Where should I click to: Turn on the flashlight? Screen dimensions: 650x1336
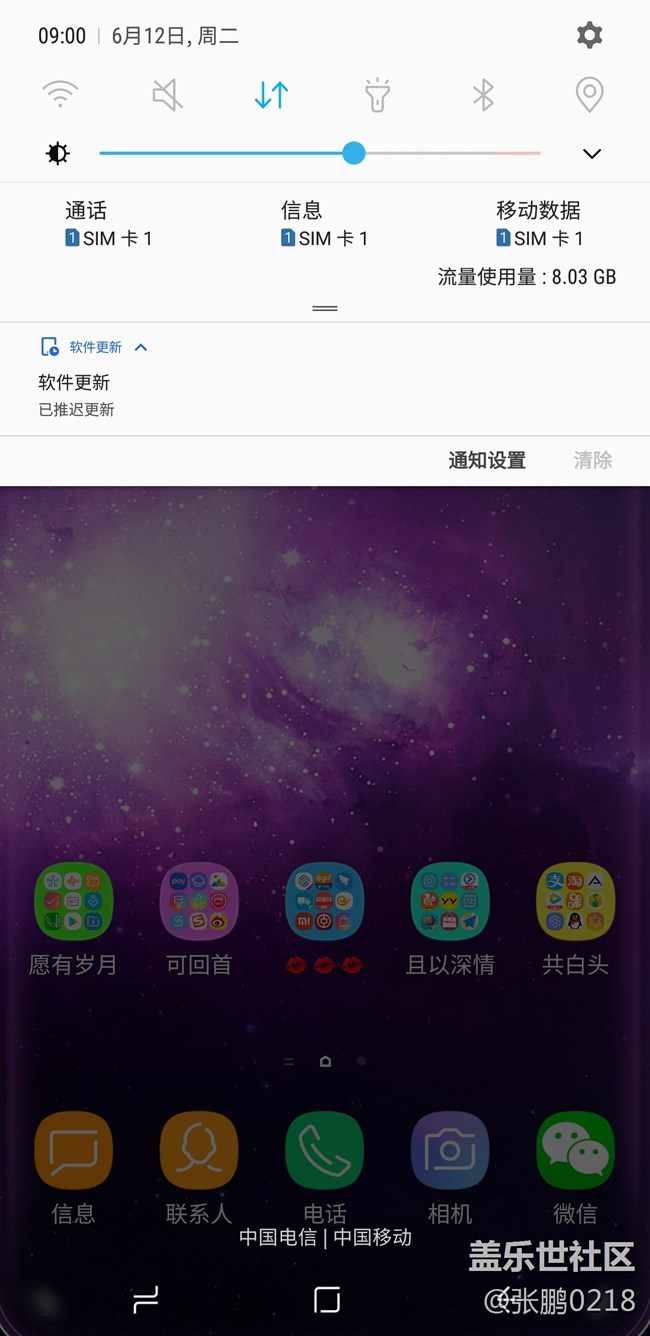click(x=377, y=95)
